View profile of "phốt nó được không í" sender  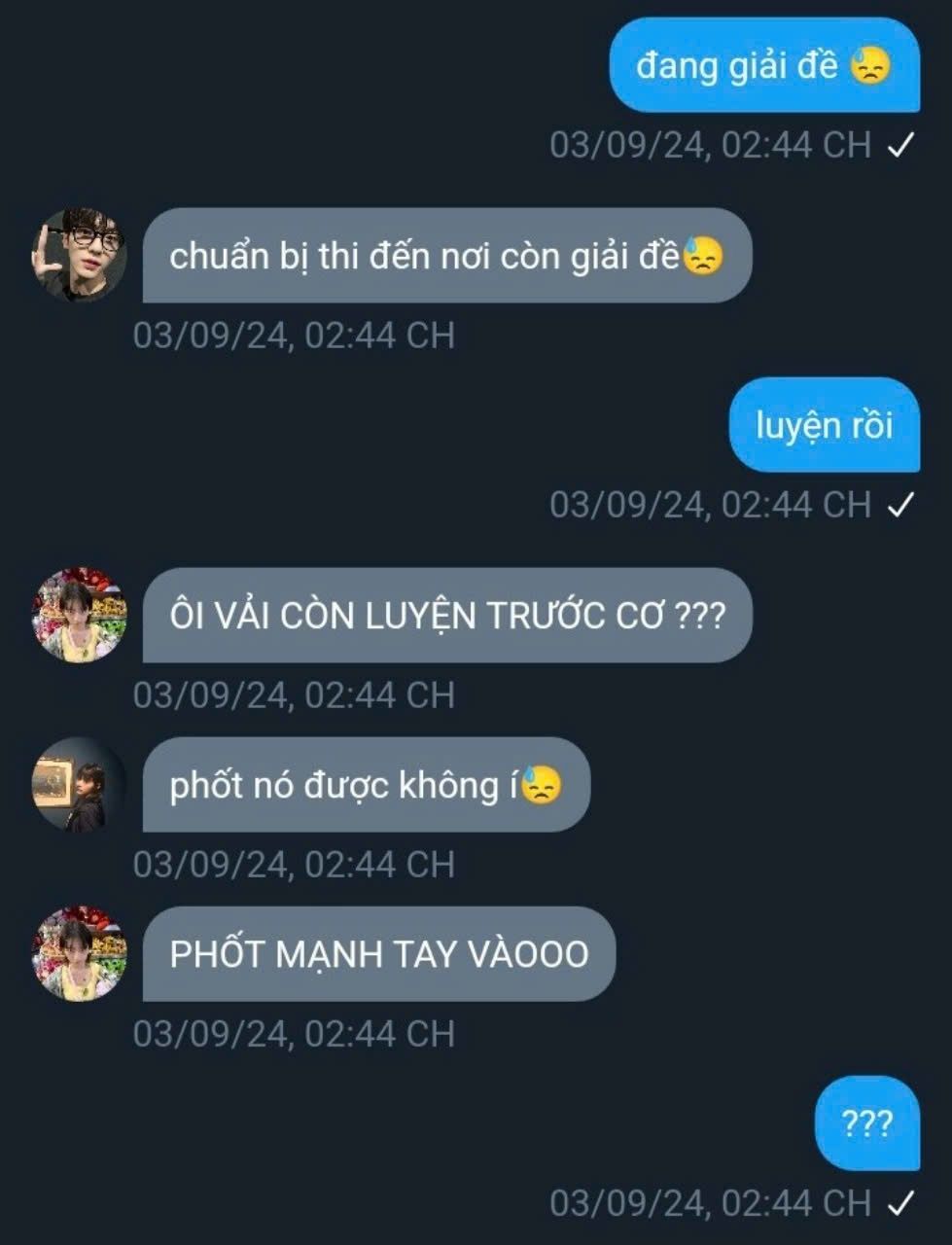80,784
